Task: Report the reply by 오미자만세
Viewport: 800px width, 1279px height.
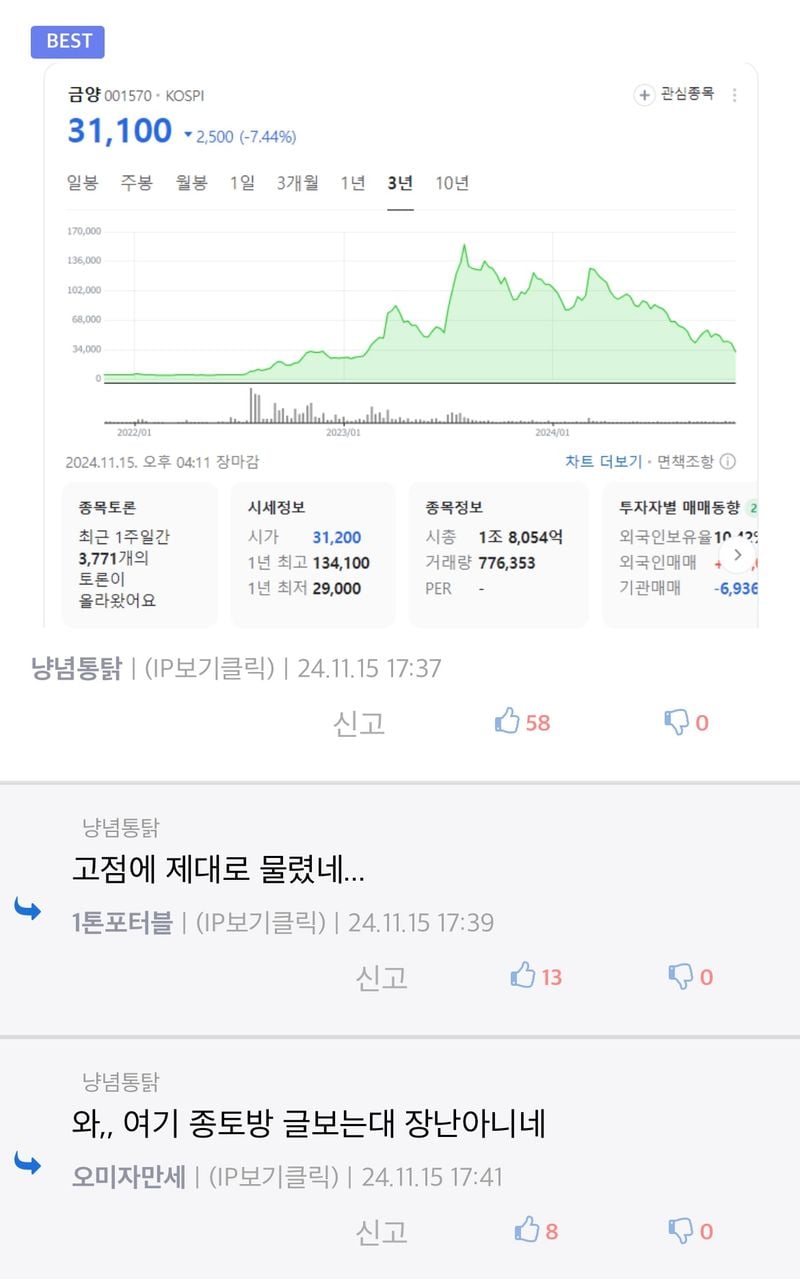Action: pos(382,1231)
